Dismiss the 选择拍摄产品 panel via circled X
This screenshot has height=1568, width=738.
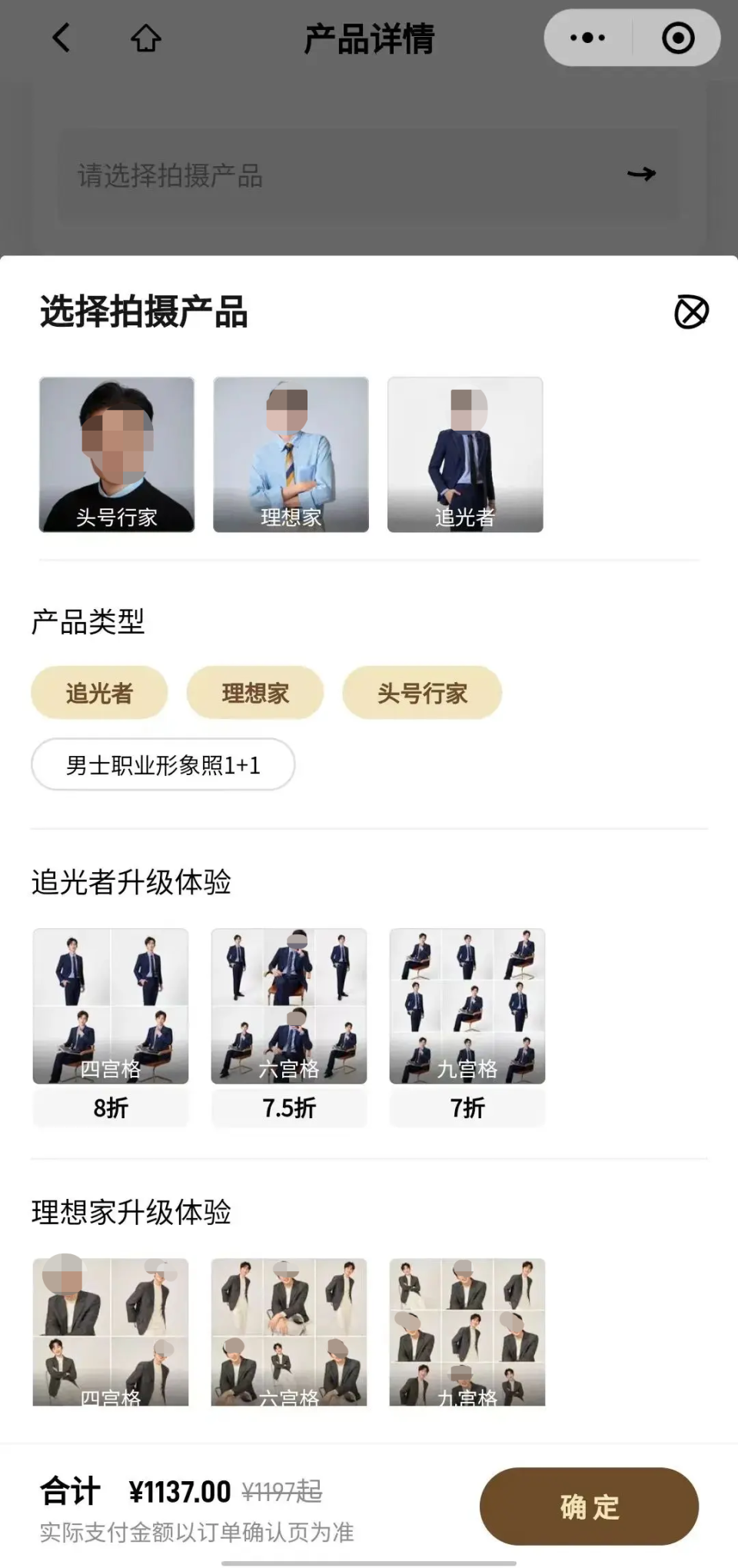[x=690, y=313]
